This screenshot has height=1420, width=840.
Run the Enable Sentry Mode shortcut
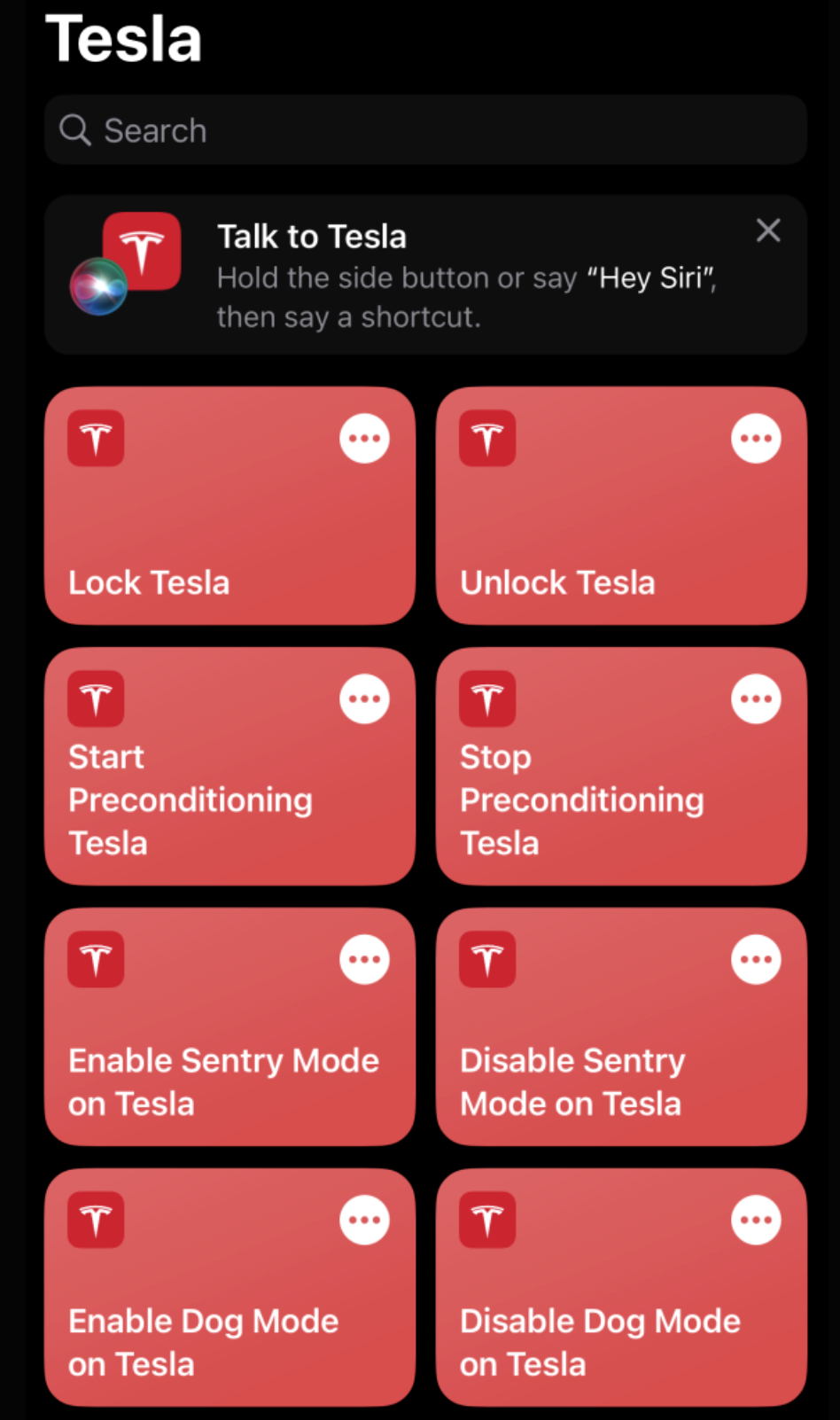229,1026
